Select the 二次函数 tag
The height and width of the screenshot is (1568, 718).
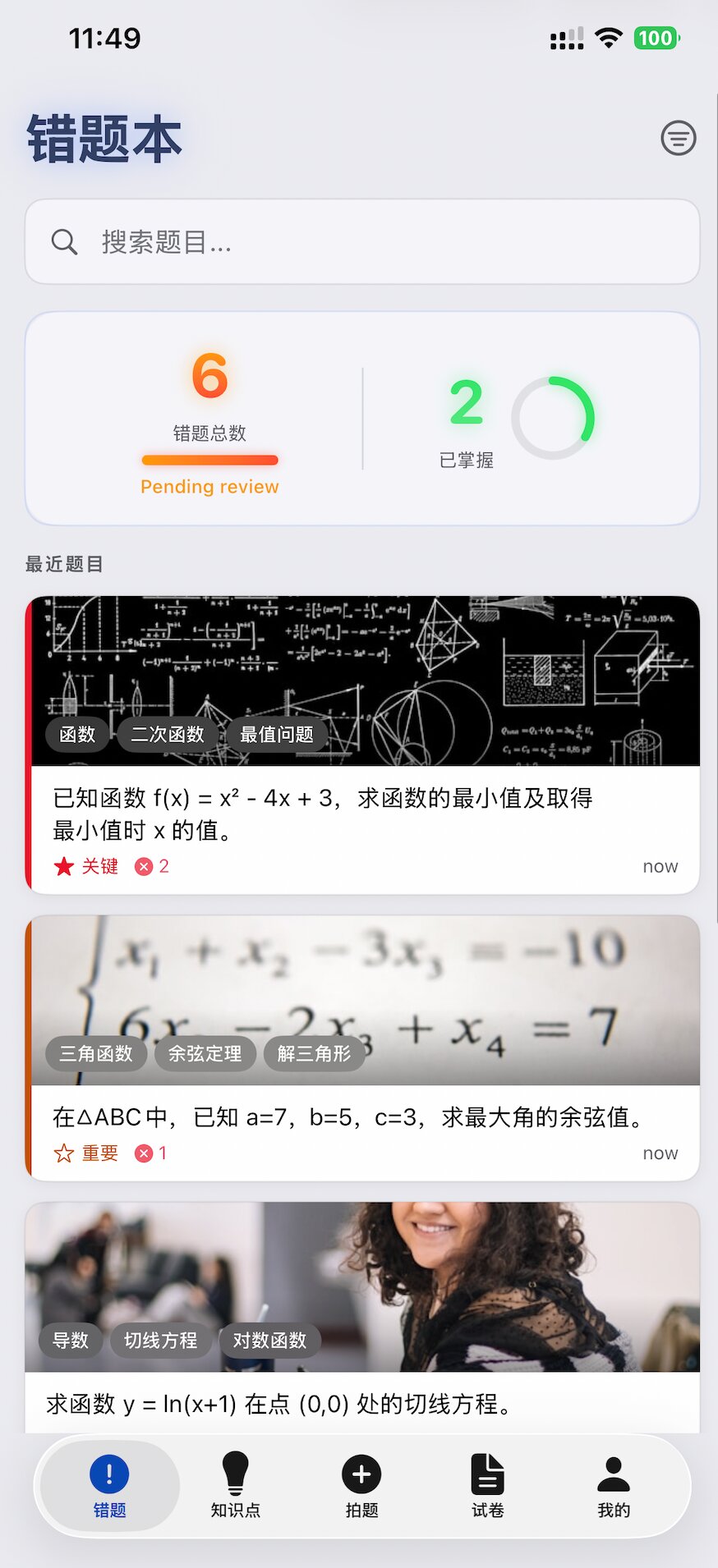(167, 734)
